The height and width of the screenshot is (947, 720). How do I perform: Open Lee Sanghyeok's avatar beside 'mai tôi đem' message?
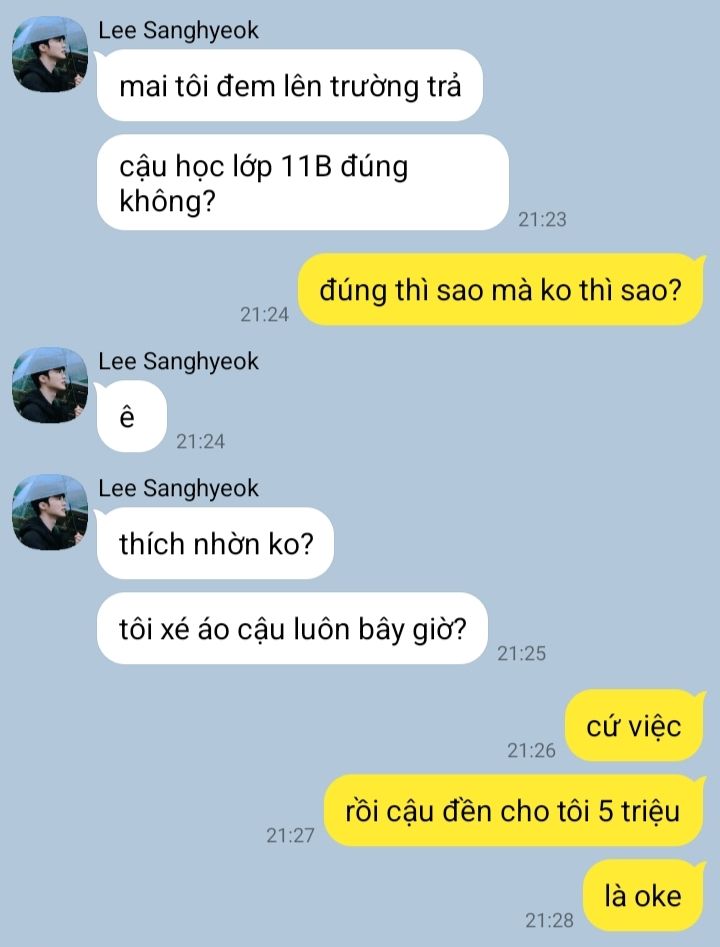[x=50, y=54]
